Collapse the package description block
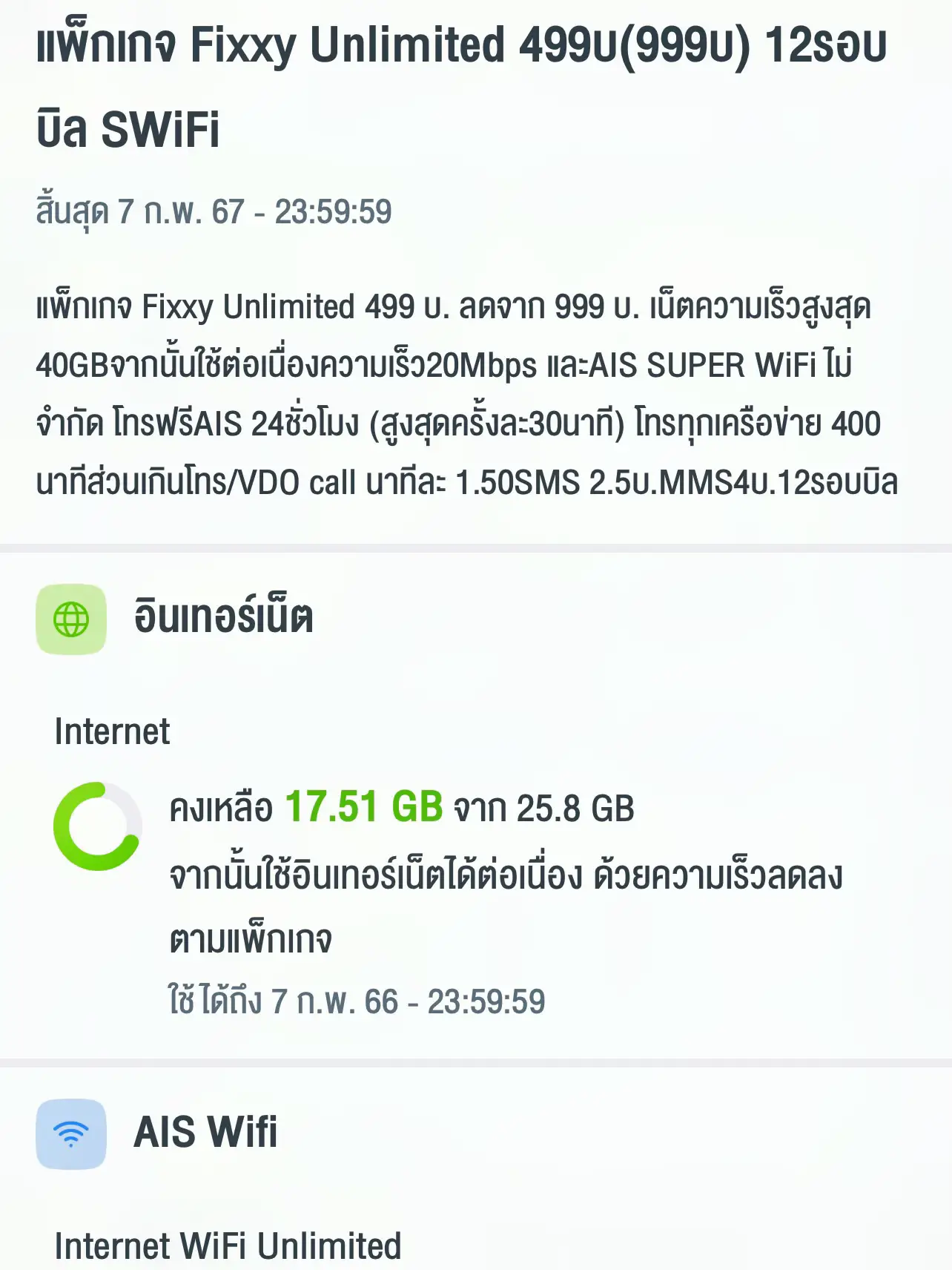 tap(456, 393)
